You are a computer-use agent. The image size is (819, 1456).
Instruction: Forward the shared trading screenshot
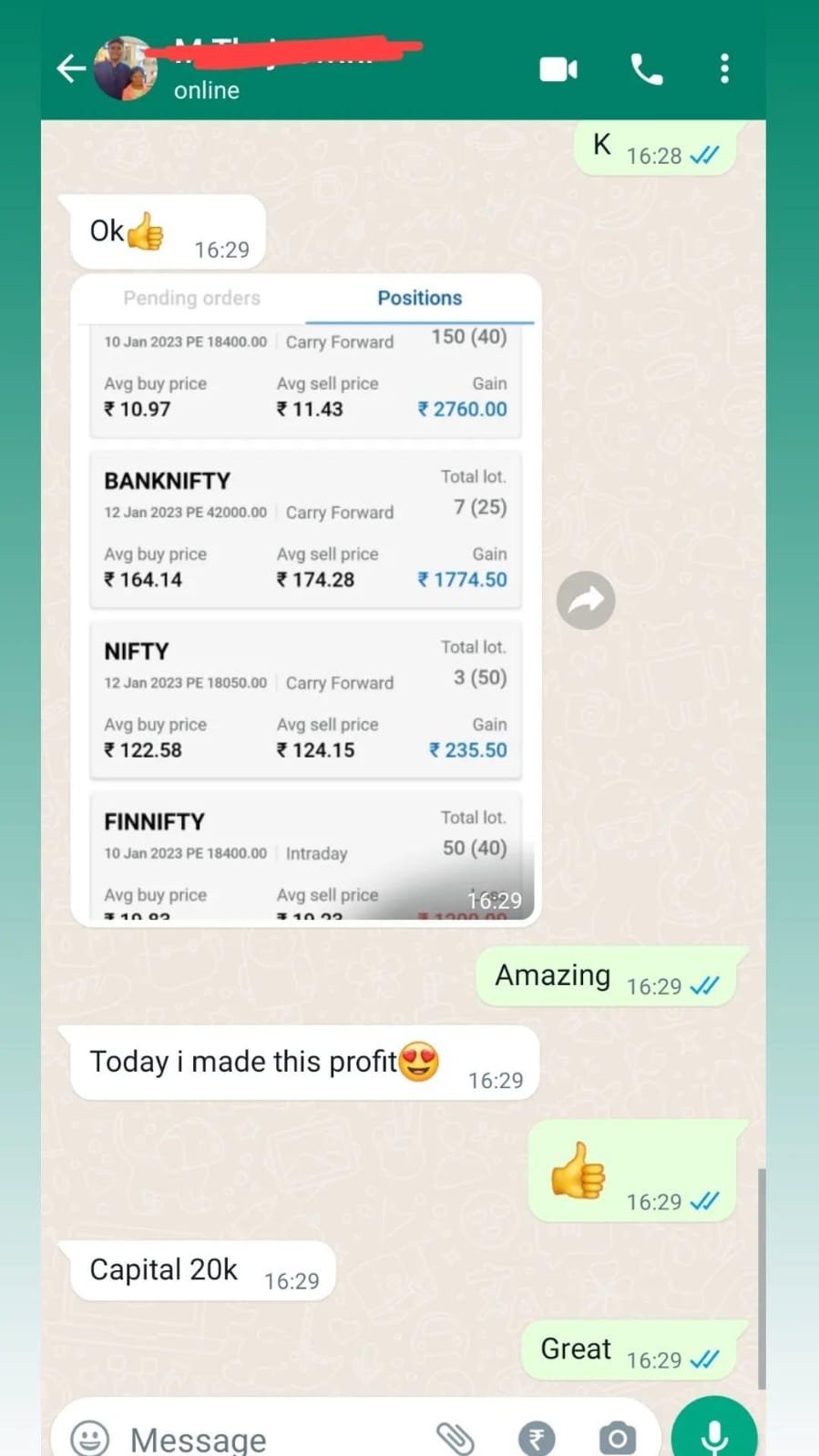[x=586, y=599]
